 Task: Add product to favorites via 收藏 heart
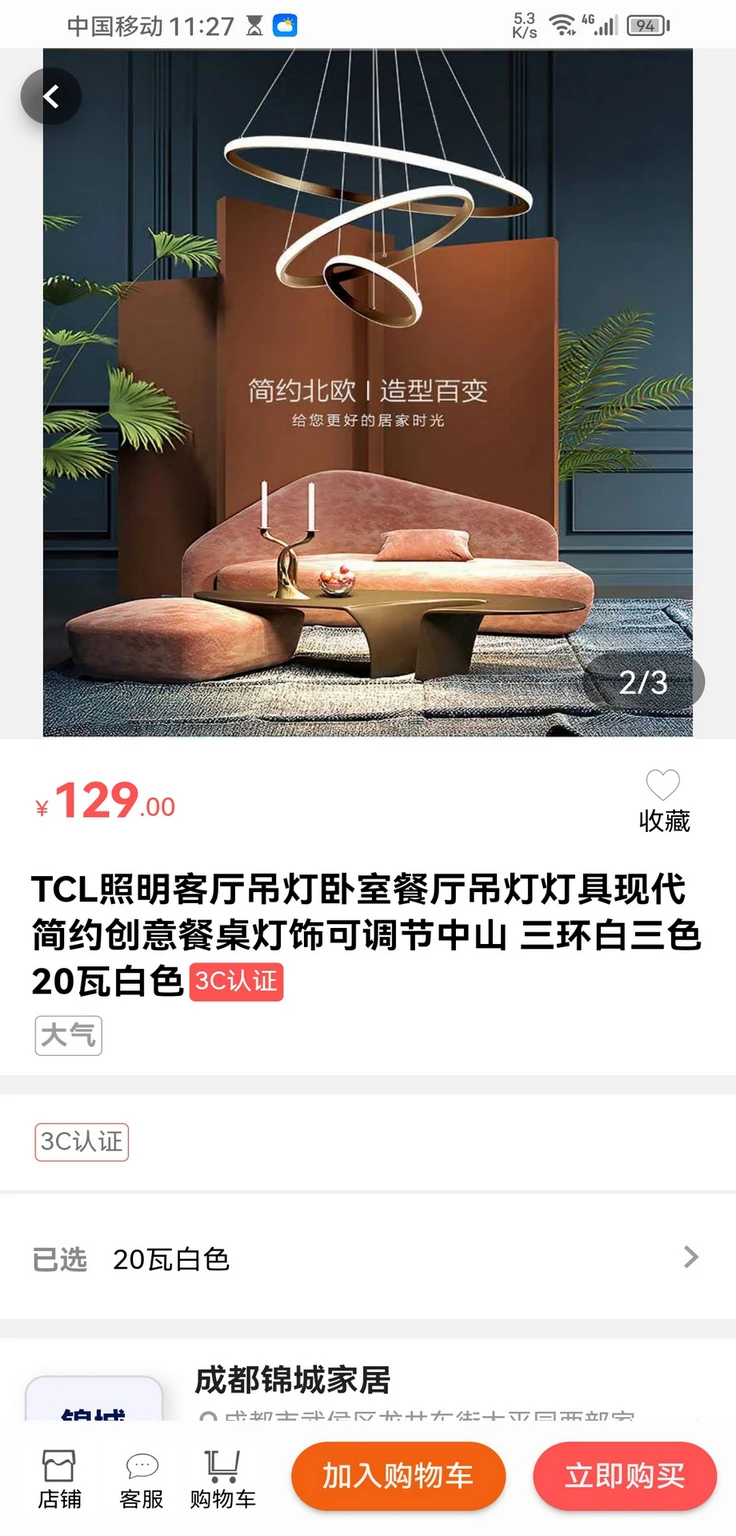[x=663, y=800]
